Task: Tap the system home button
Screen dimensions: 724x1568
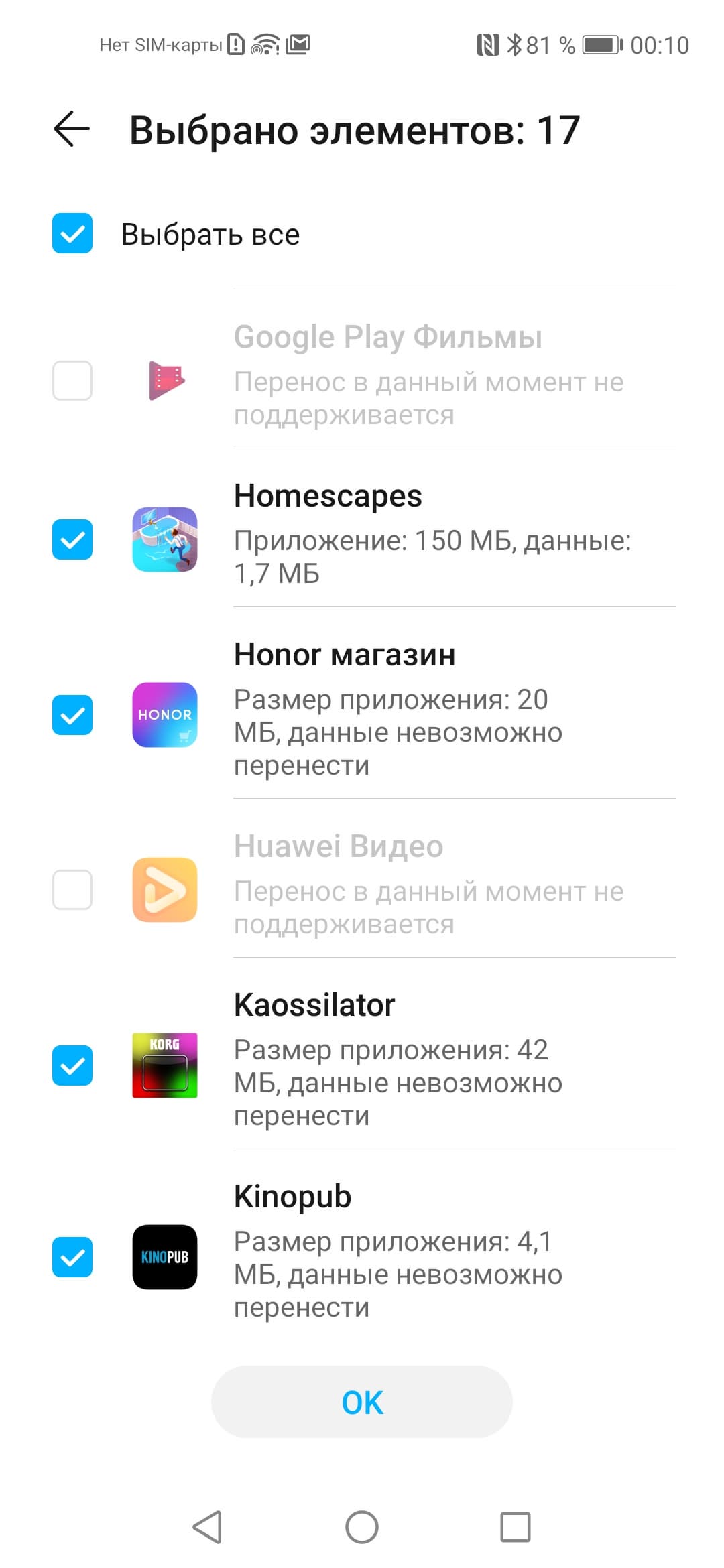Action: 362,1527
